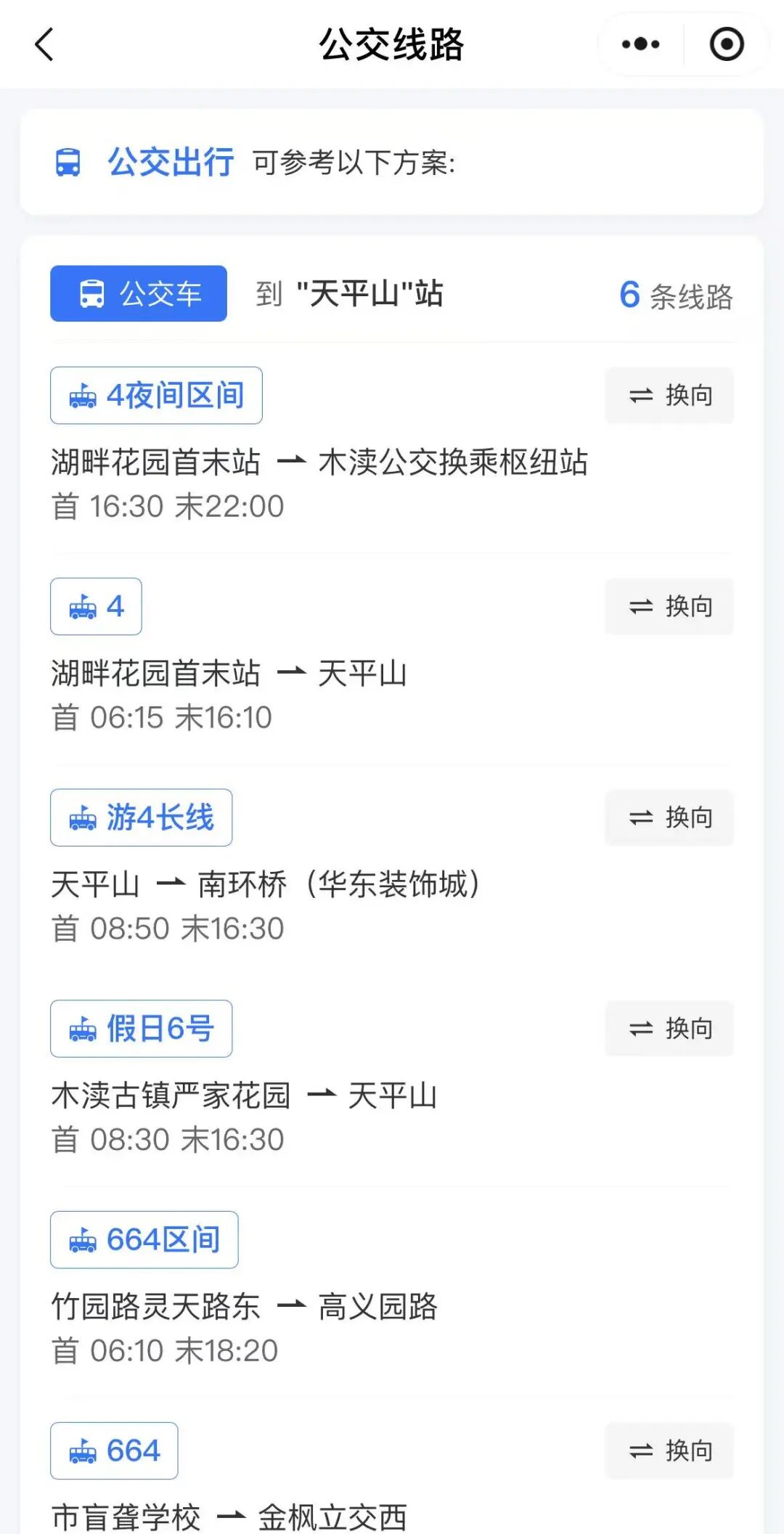
Task: Open the 4夜间区间 bus line
Action: click(x=156, y=396)
